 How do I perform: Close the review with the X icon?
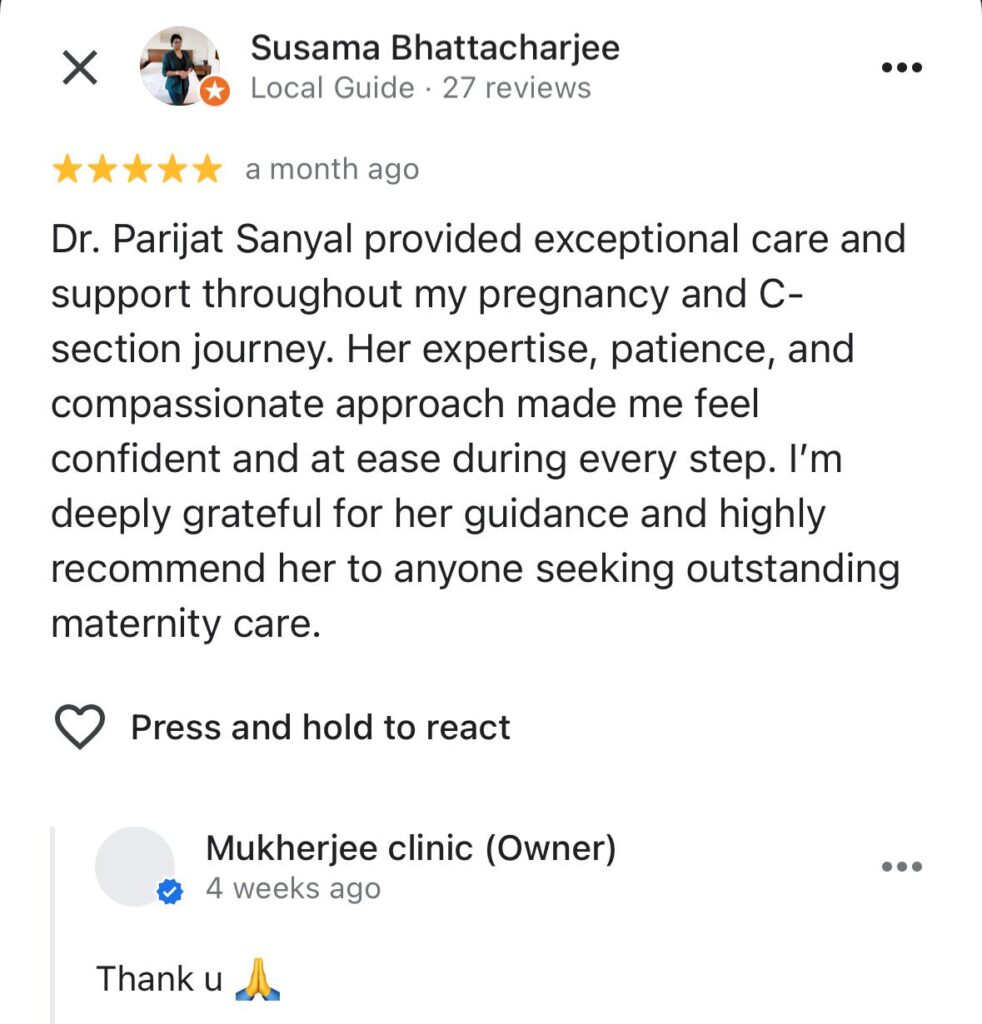point(80,69)
